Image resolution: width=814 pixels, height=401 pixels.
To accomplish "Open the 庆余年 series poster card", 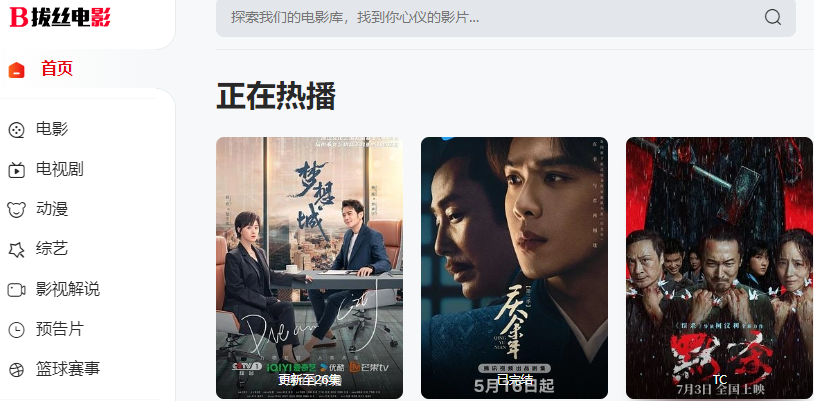I will 514,265.
